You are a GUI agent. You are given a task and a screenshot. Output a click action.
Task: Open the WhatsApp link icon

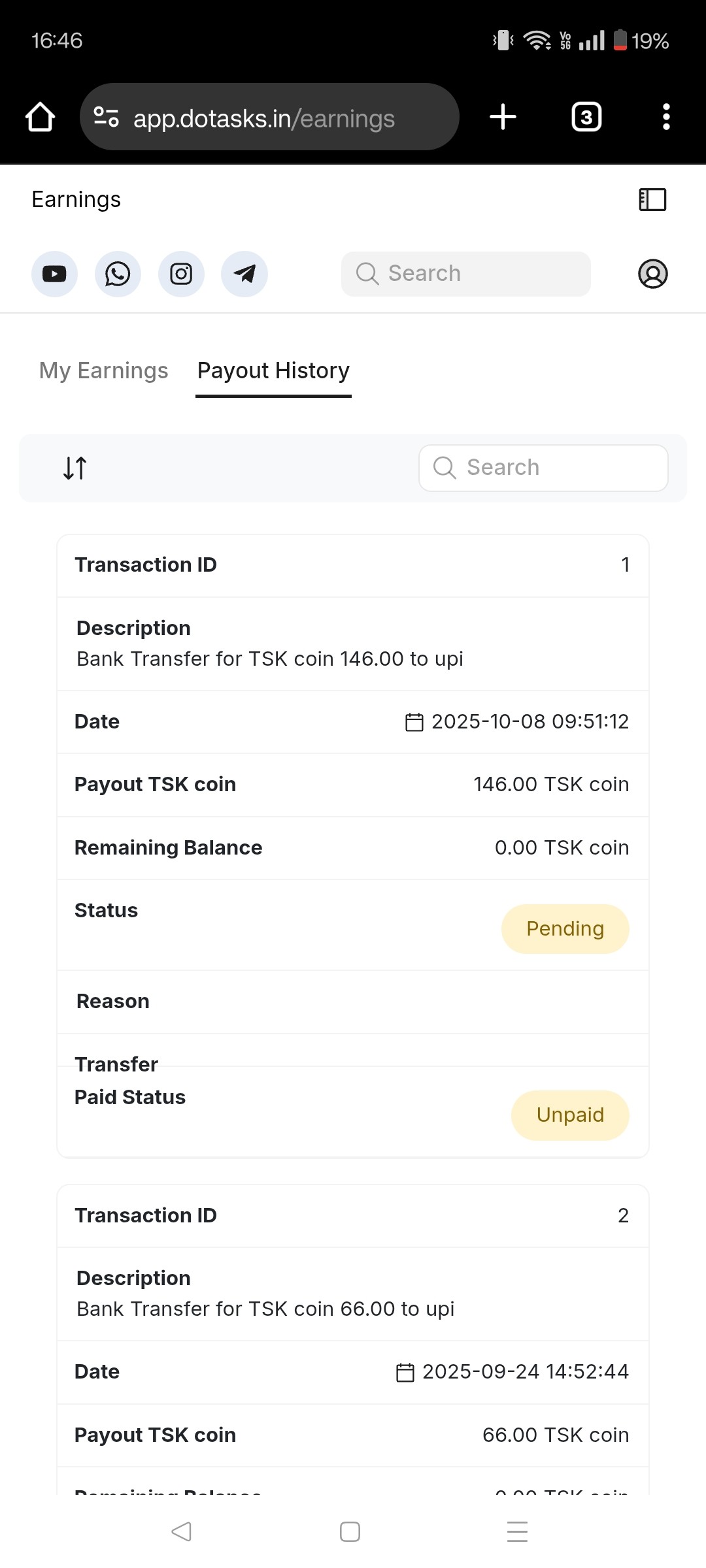point(118,274)
